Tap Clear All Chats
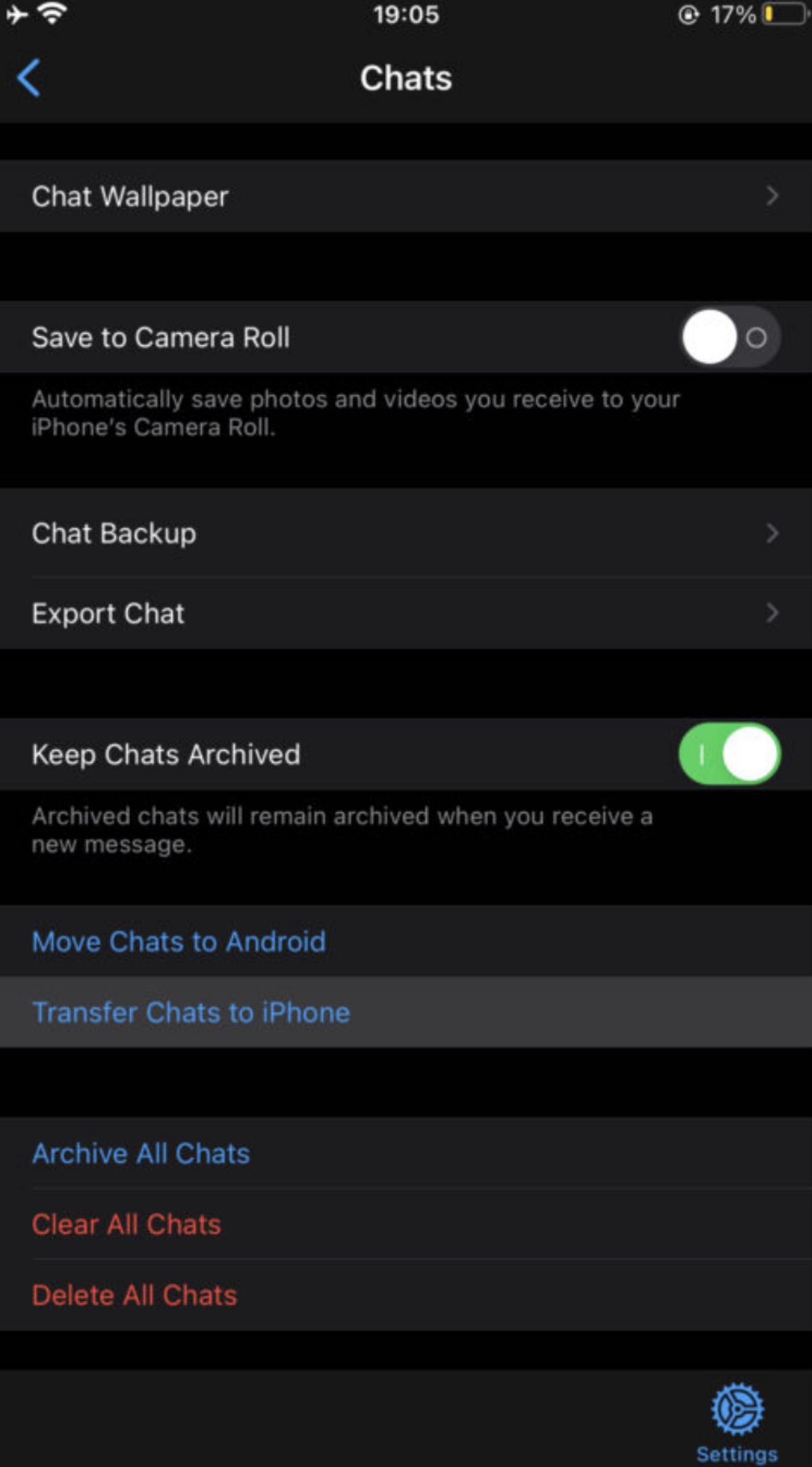The image size is (812, 1467). [x=406, y=1224]
